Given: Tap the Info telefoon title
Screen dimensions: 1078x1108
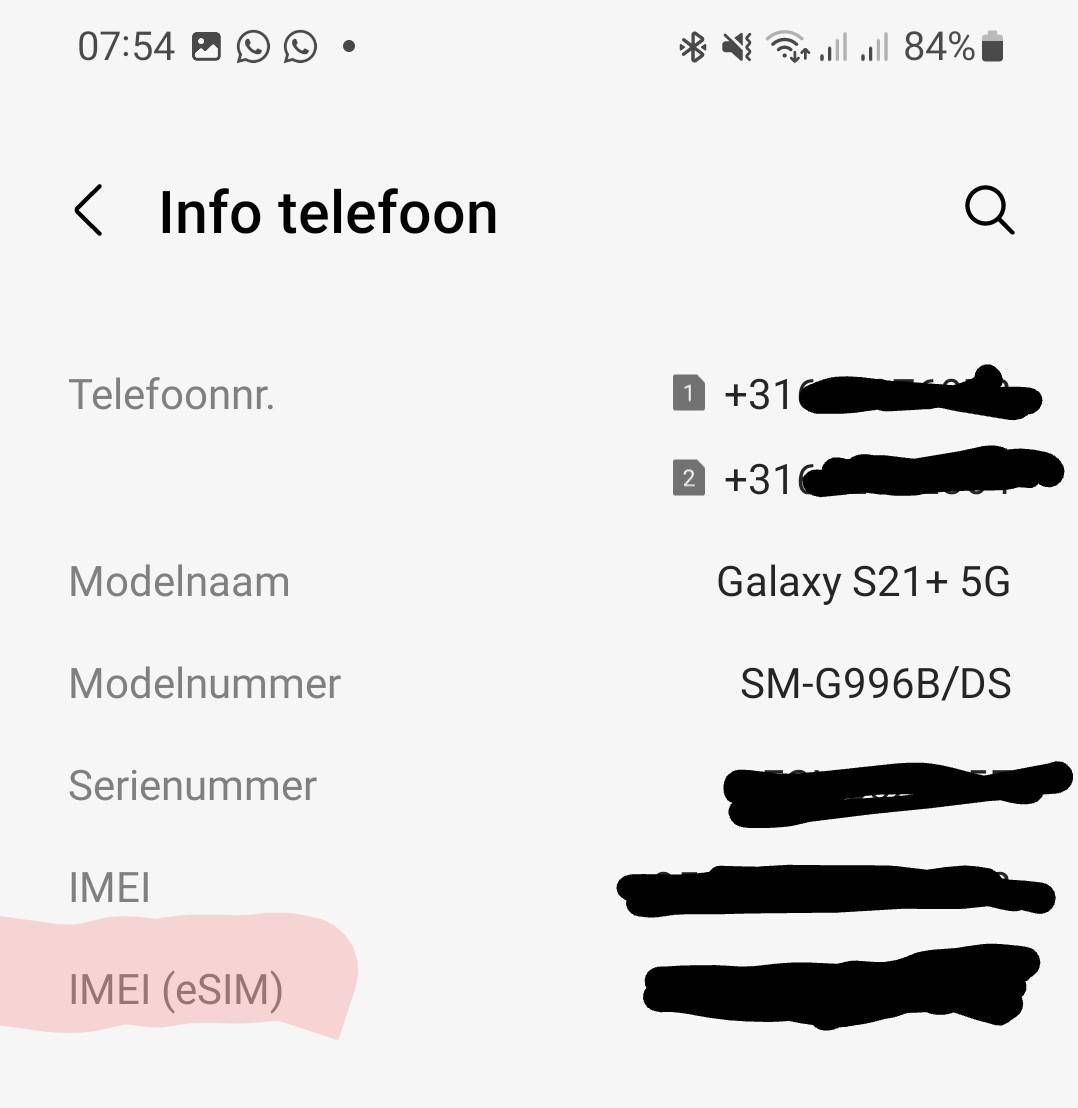Looking at the screenshot, I should click(329, 212).
